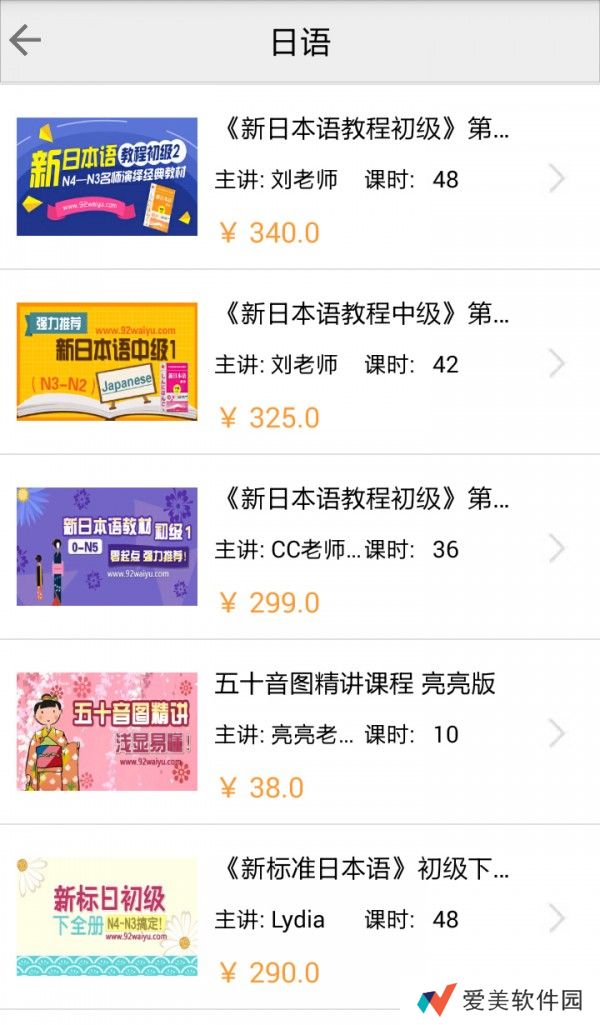Go back using the top-left arrow
The width and height of the screenshot is (600, 1025).
point(25,41)
